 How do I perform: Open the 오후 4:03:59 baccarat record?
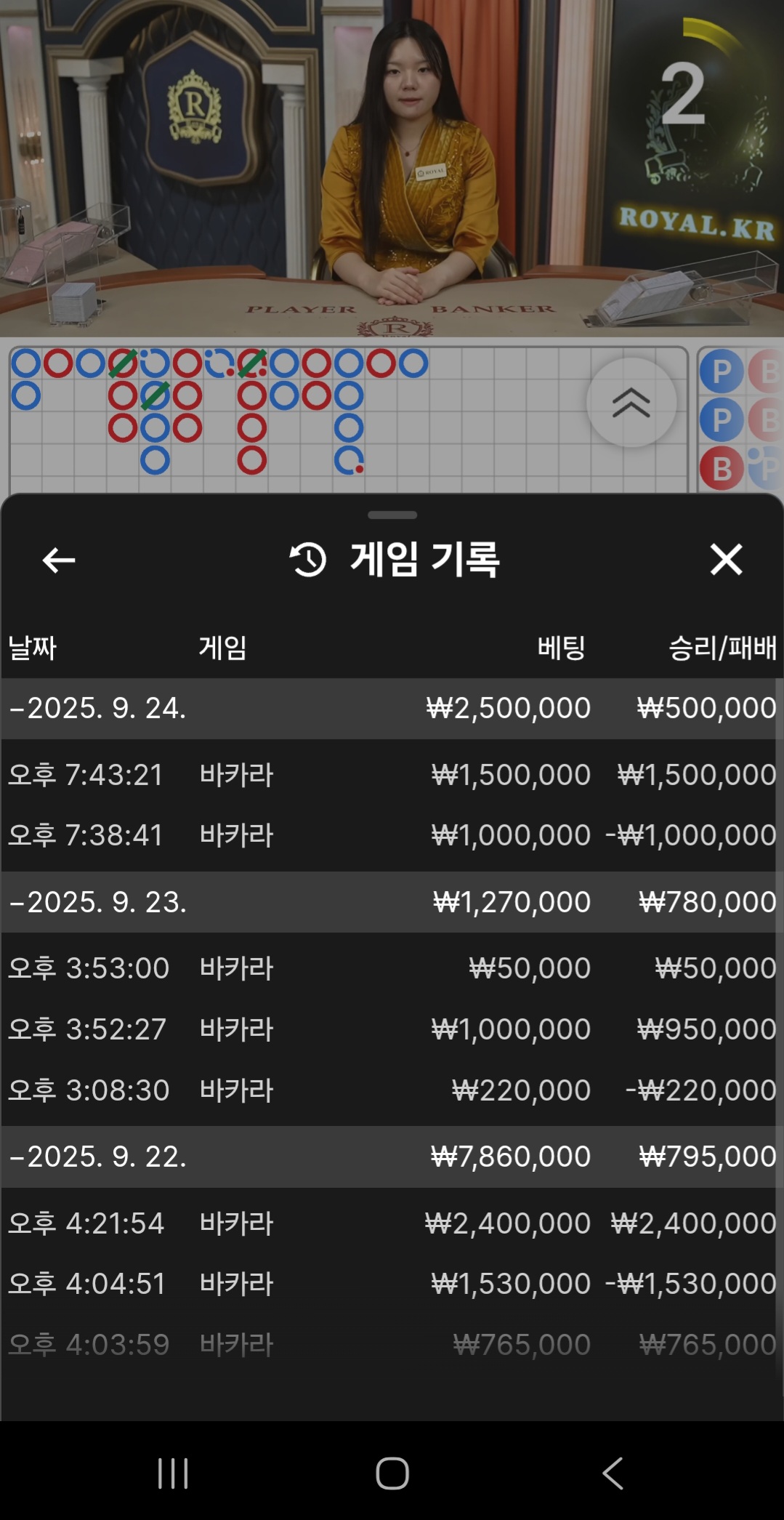392,1345
